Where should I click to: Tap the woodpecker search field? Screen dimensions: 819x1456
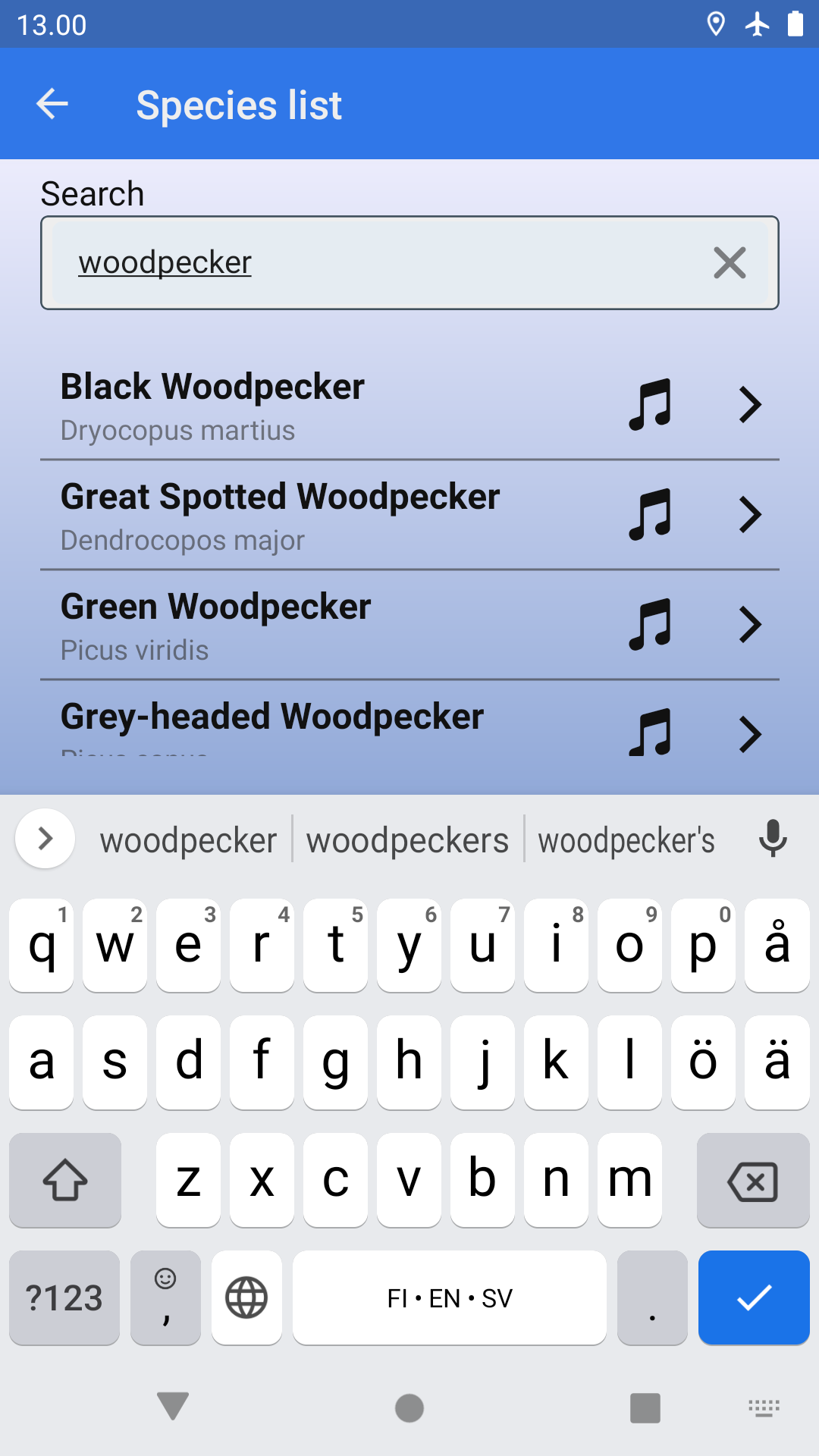pos(379,263)
